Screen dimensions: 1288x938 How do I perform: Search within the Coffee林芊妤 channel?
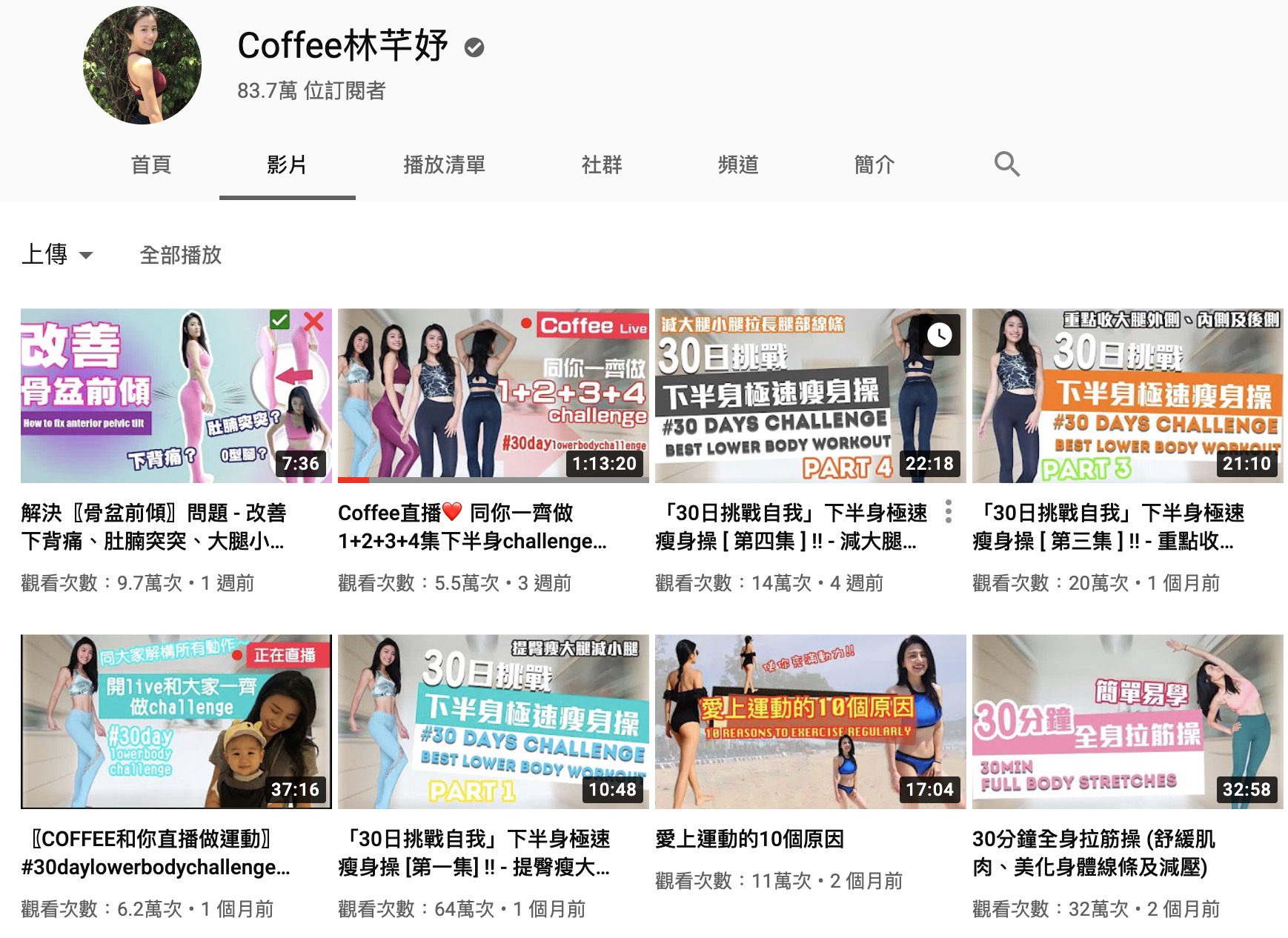coord(1006,164)
